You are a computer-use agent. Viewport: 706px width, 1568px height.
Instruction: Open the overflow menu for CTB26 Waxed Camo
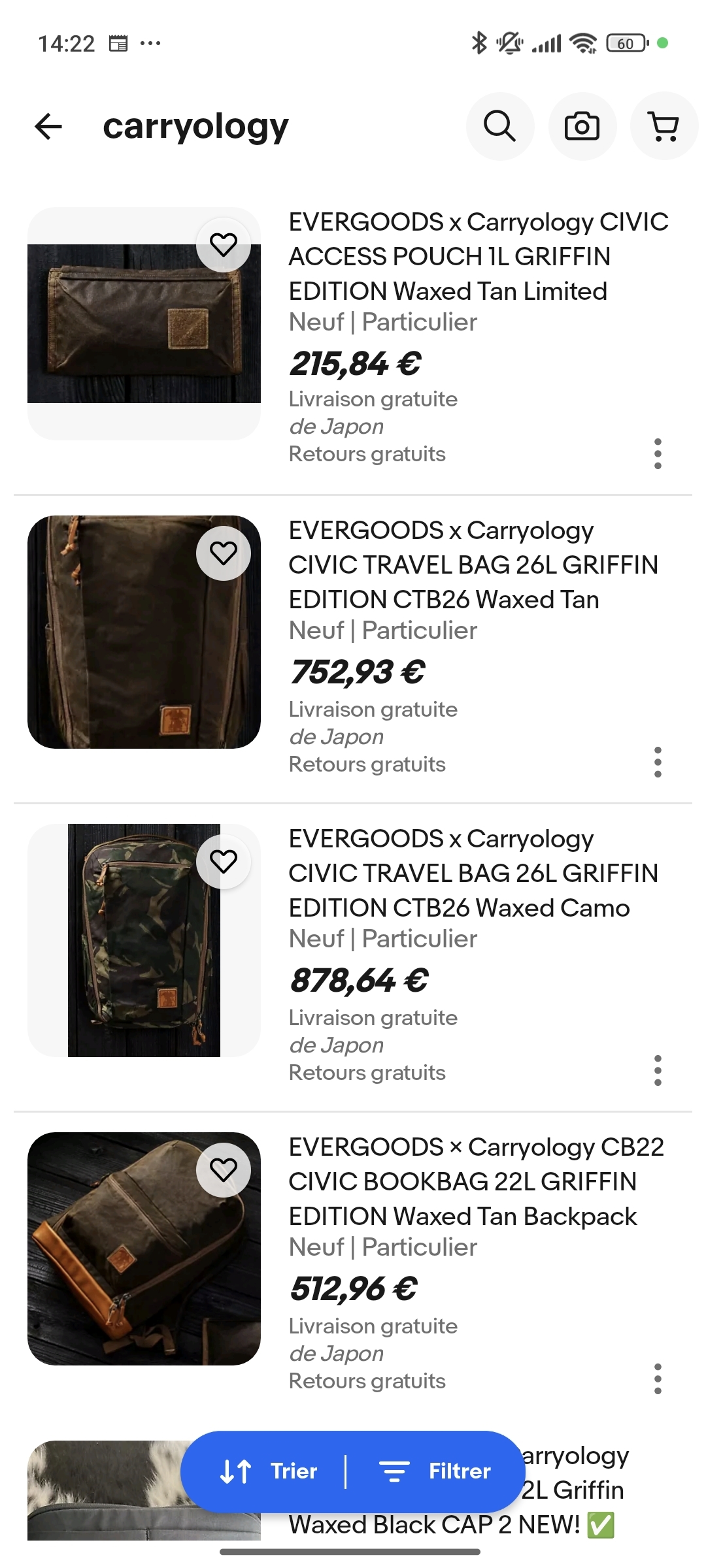pos(658,1070)
